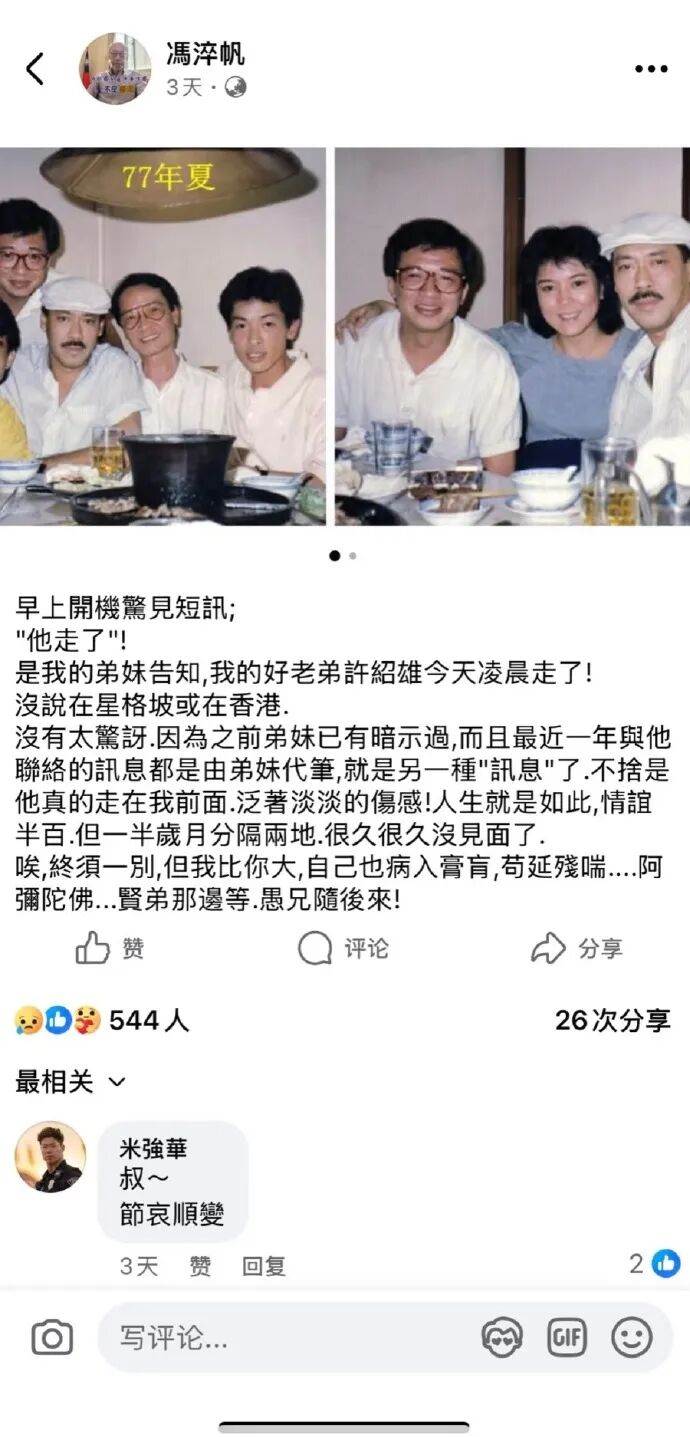Viewport: 690px width, 1437px height.
Task: Open 米強華's profile avatar
Action: click(50, 1157)
